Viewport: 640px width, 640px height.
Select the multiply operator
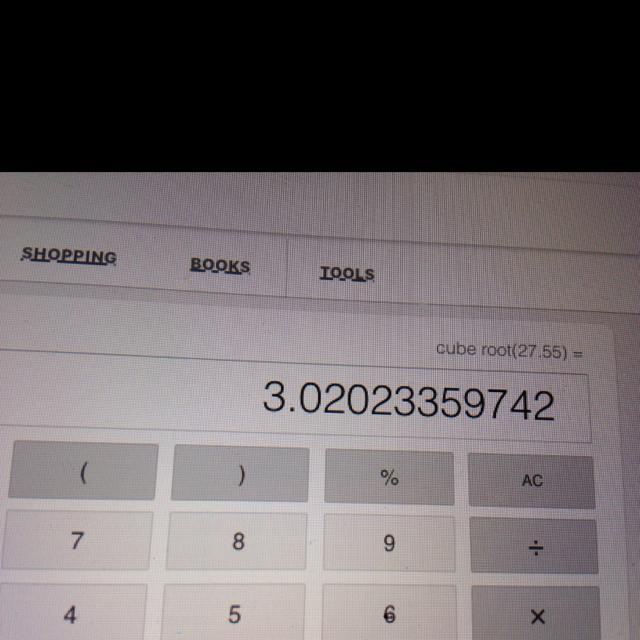[x=536, y=614]
